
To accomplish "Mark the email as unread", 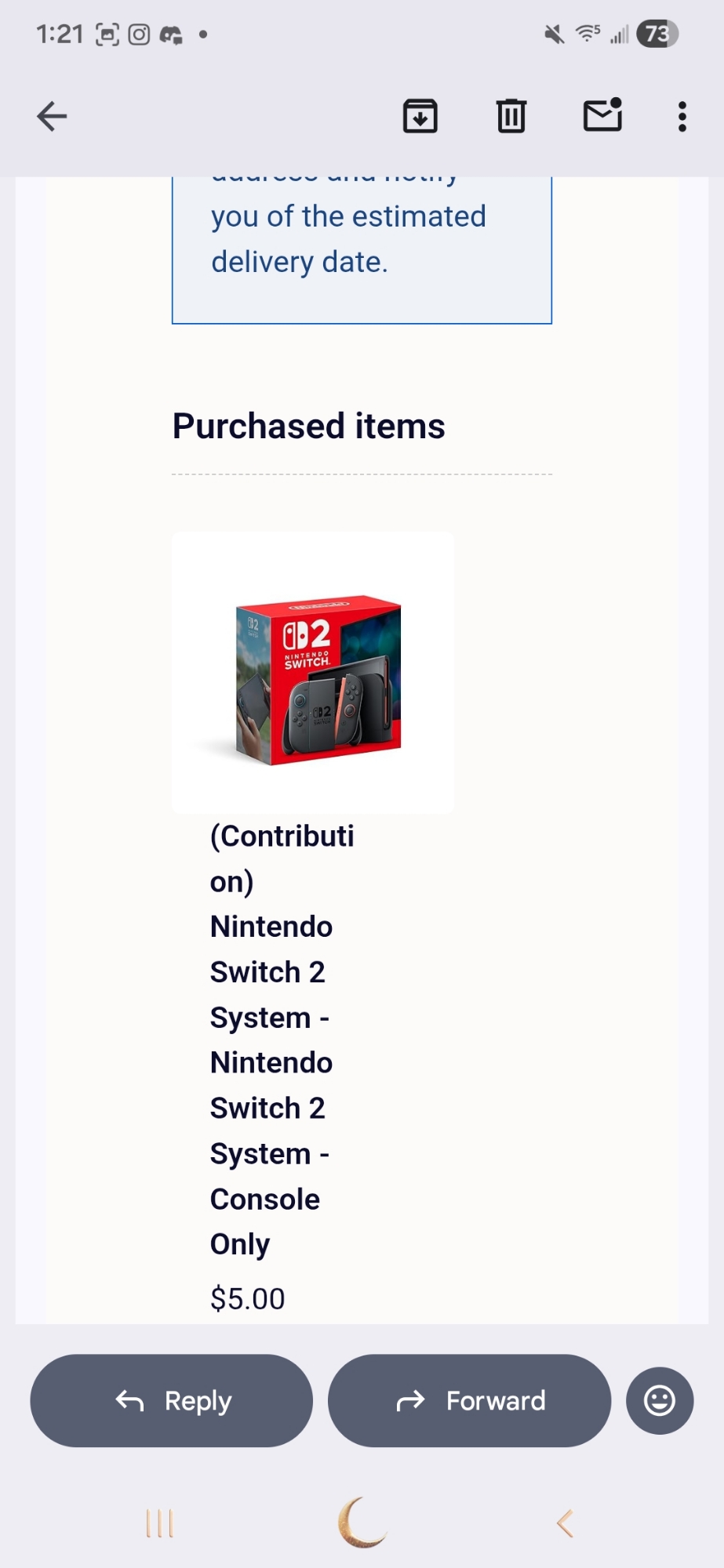I will [602, 115].
